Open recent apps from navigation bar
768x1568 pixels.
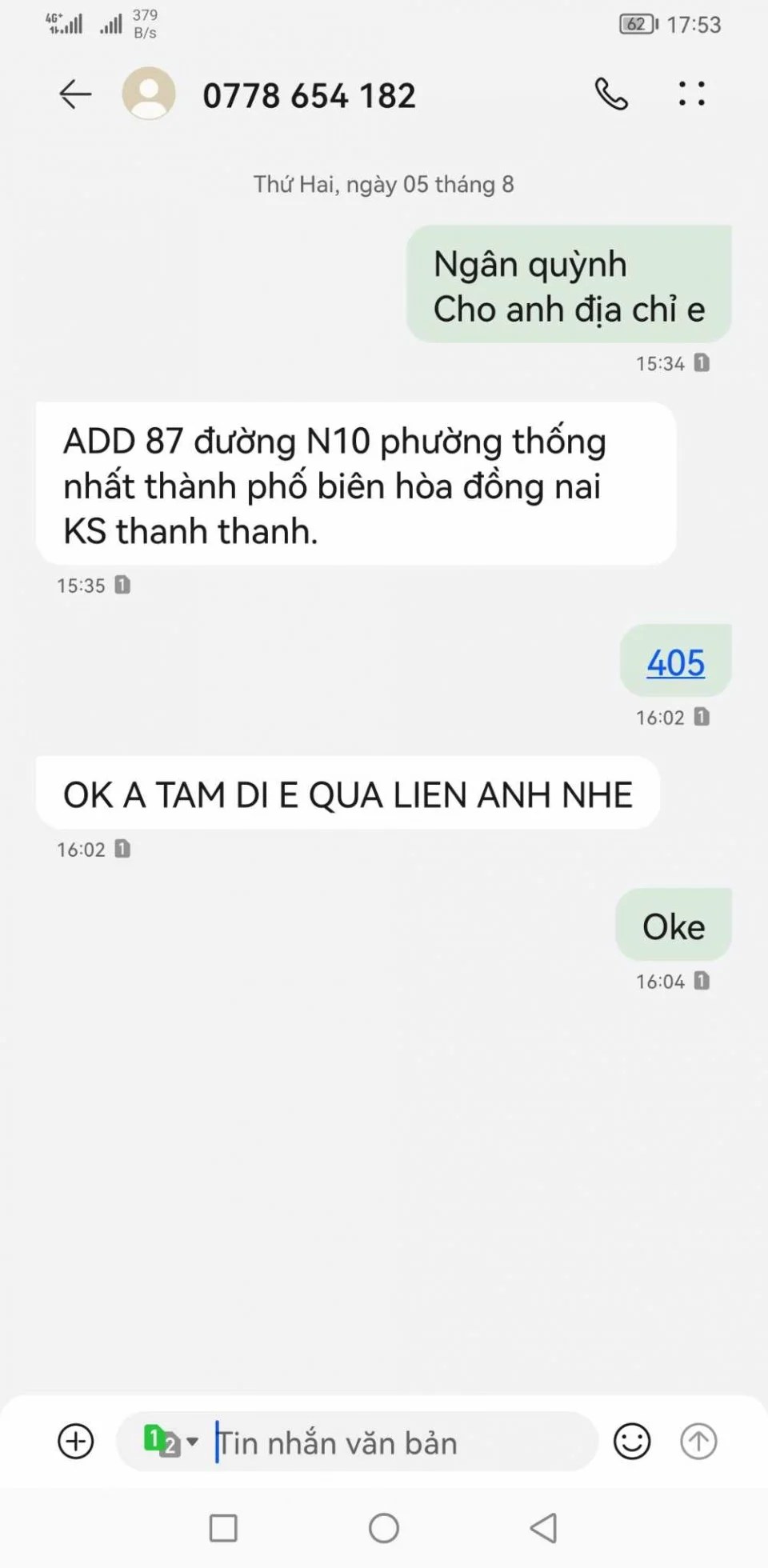click(223, 1528)
